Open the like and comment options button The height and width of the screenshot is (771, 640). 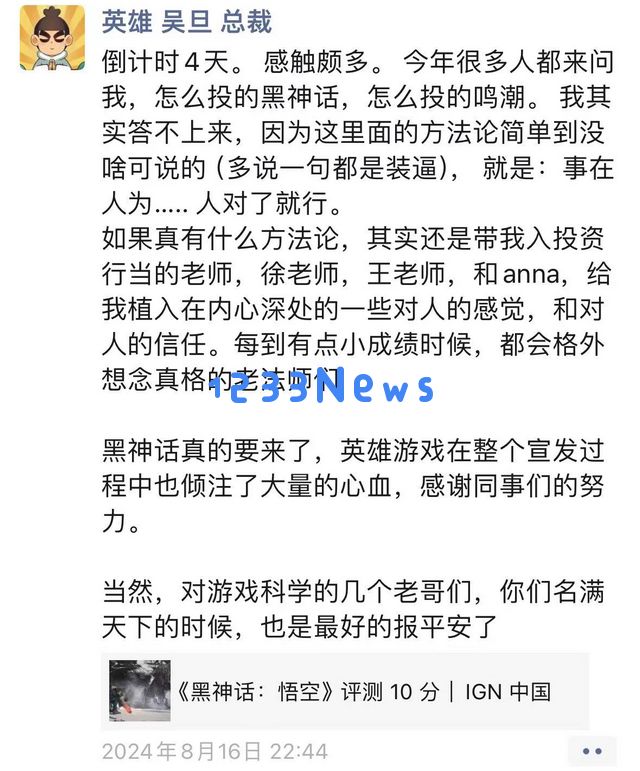tap(592, 751)
